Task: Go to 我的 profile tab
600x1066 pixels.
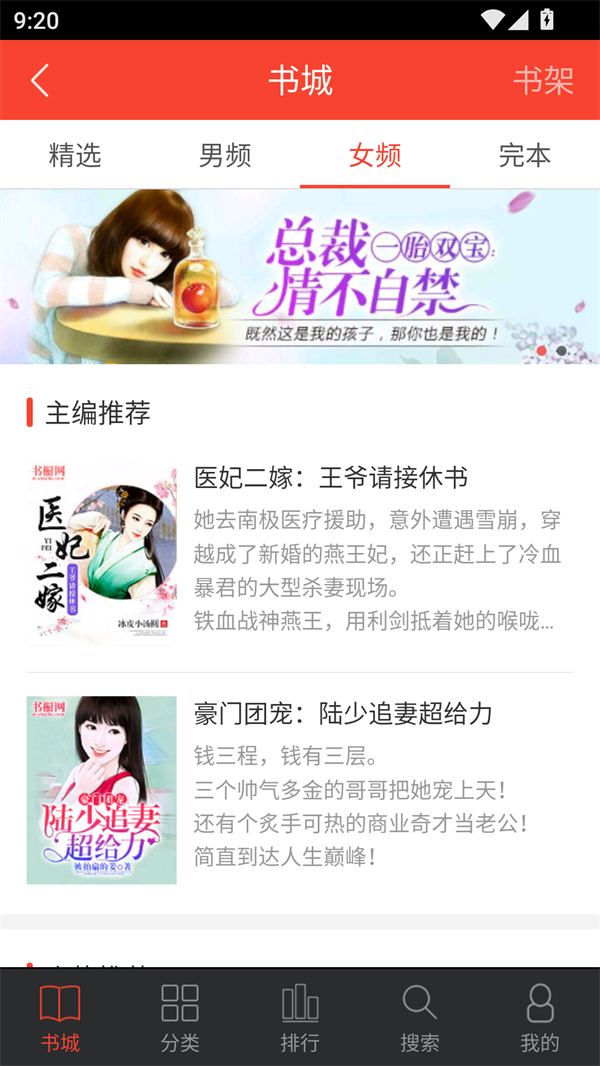Action: pyautogui.click(x=540, y=1017)
